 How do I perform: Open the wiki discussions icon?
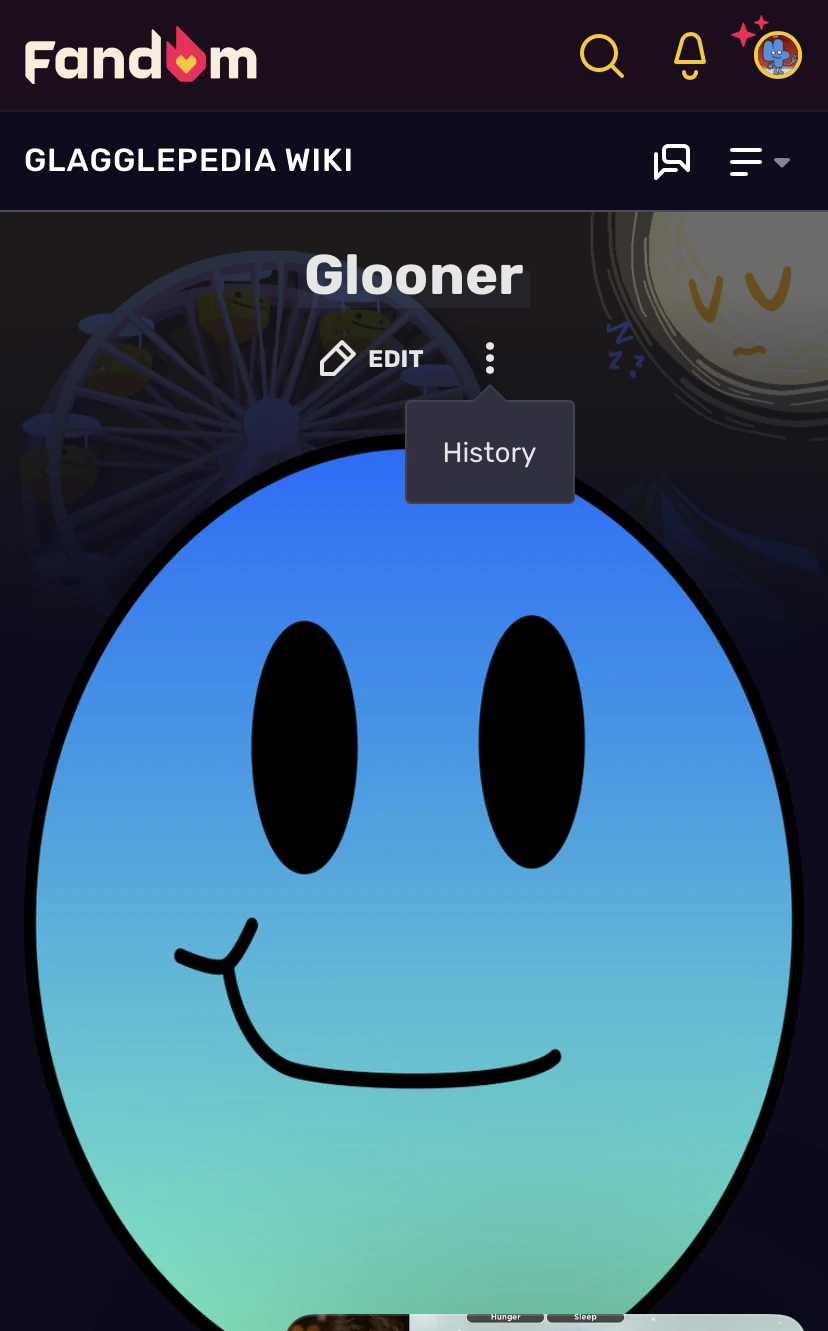pyautogui.click(x=672, y=161)
